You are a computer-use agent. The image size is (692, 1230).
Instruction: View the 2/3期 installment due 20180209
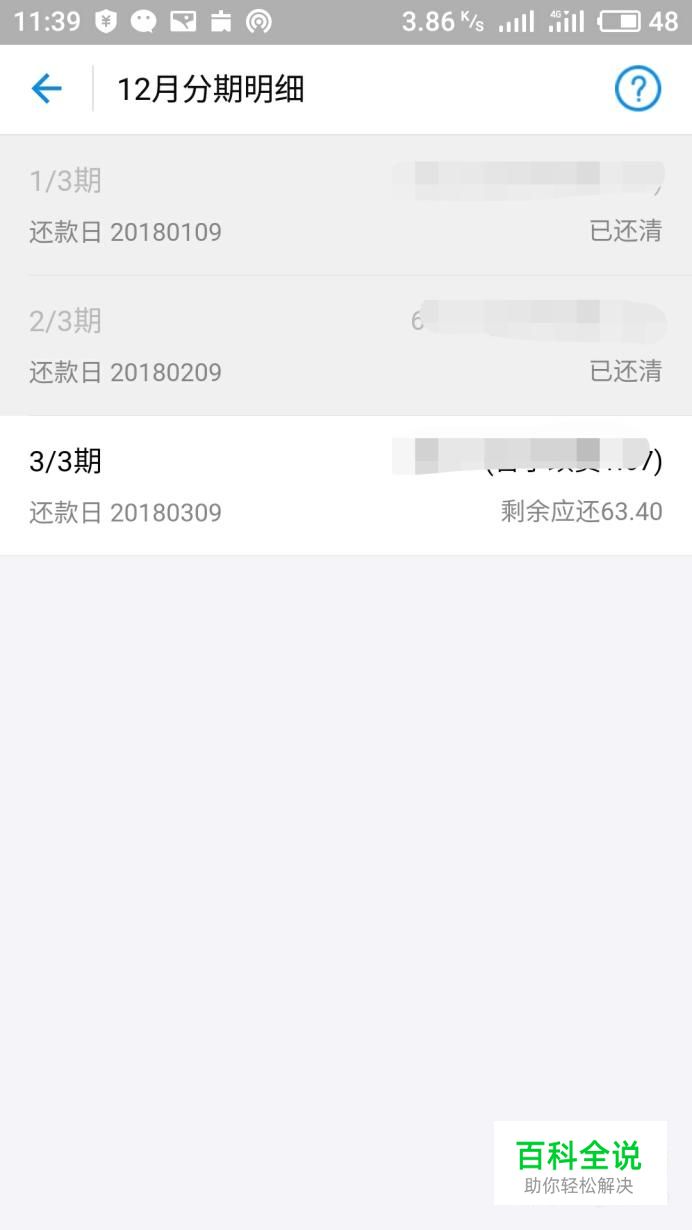[x=346, y=346]
